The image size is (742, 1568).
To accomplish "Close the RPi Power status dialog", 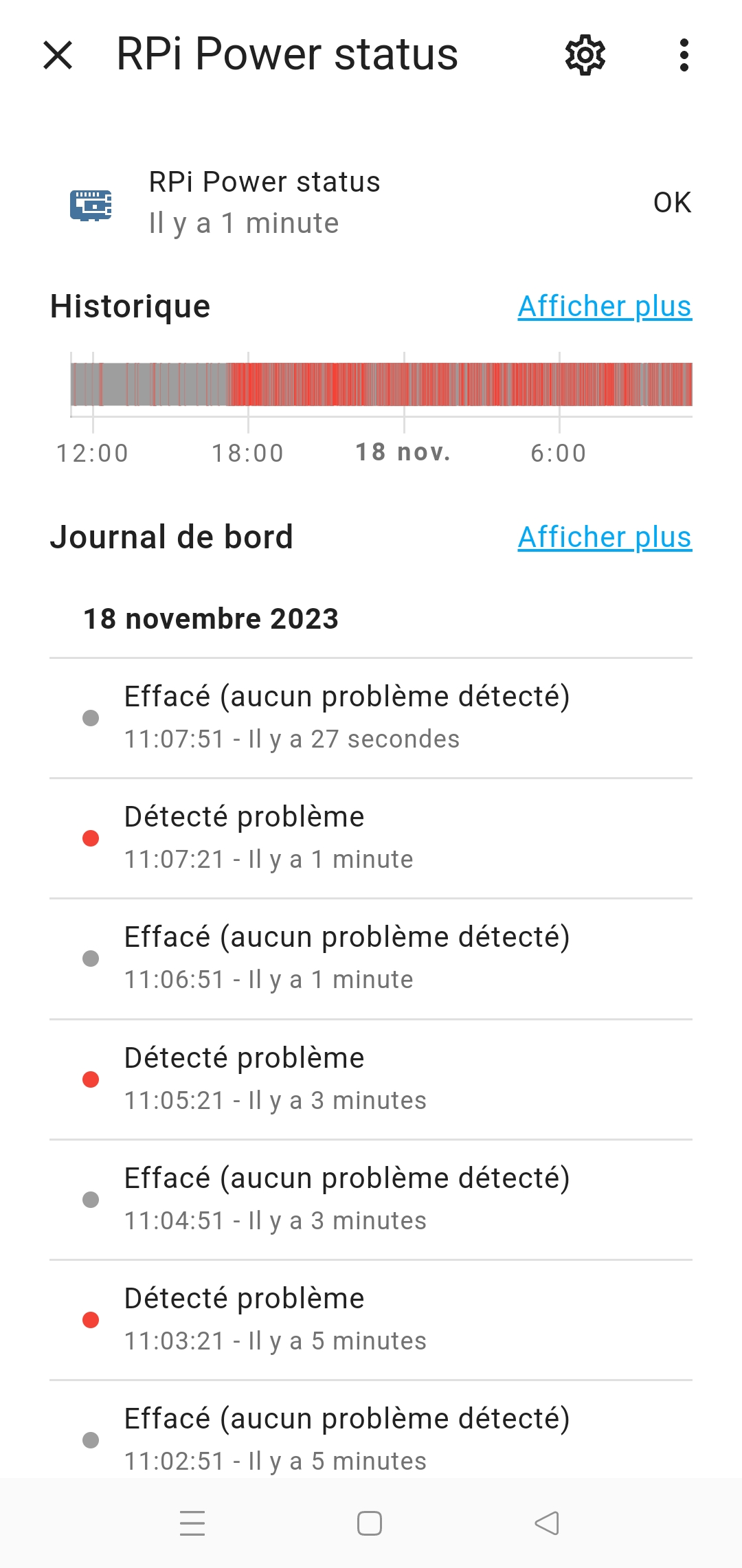I will (x=58, y=55).
